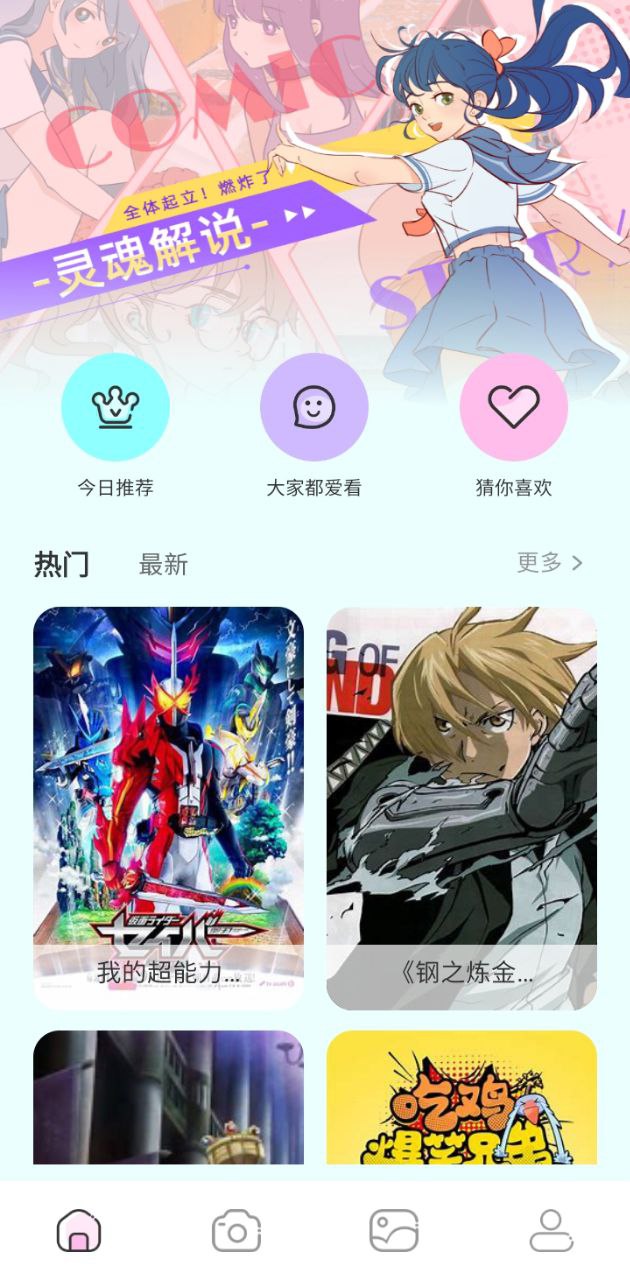
Task: Open 猜你喜欢 heart icon
Action: [x=513, y=407]
